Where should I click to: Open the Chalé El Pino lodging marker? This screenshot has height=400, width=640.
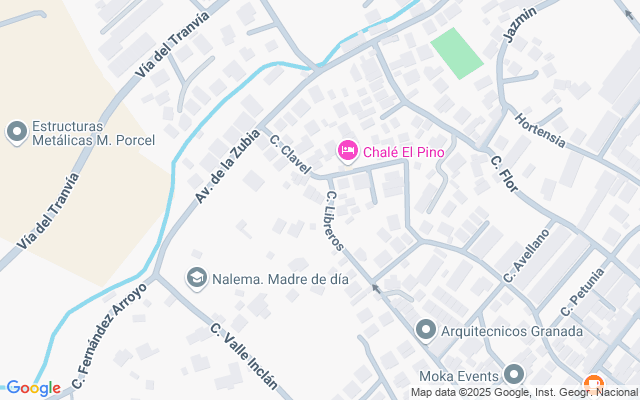click(347, 150)
